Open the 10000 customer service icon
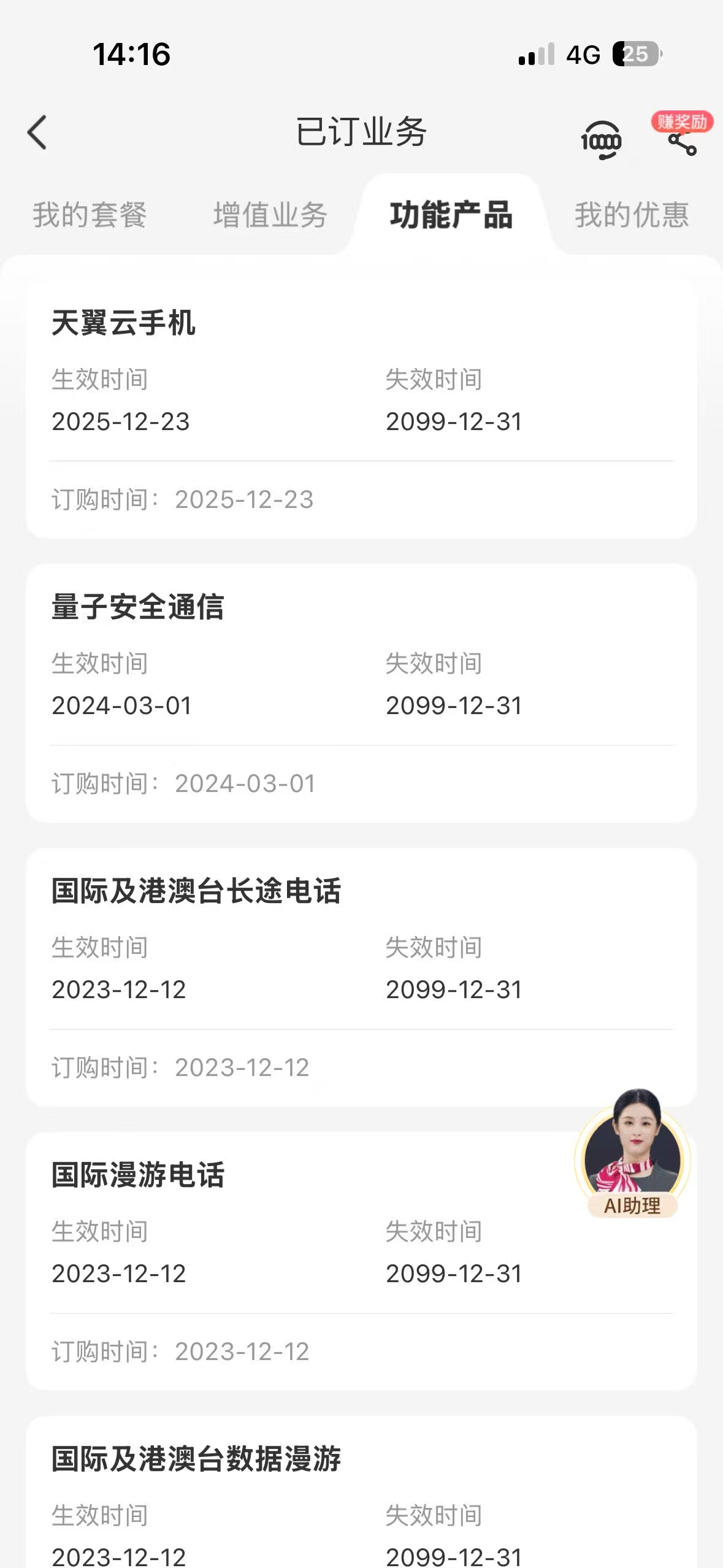Screen dimensions: 723x1568 600,140
